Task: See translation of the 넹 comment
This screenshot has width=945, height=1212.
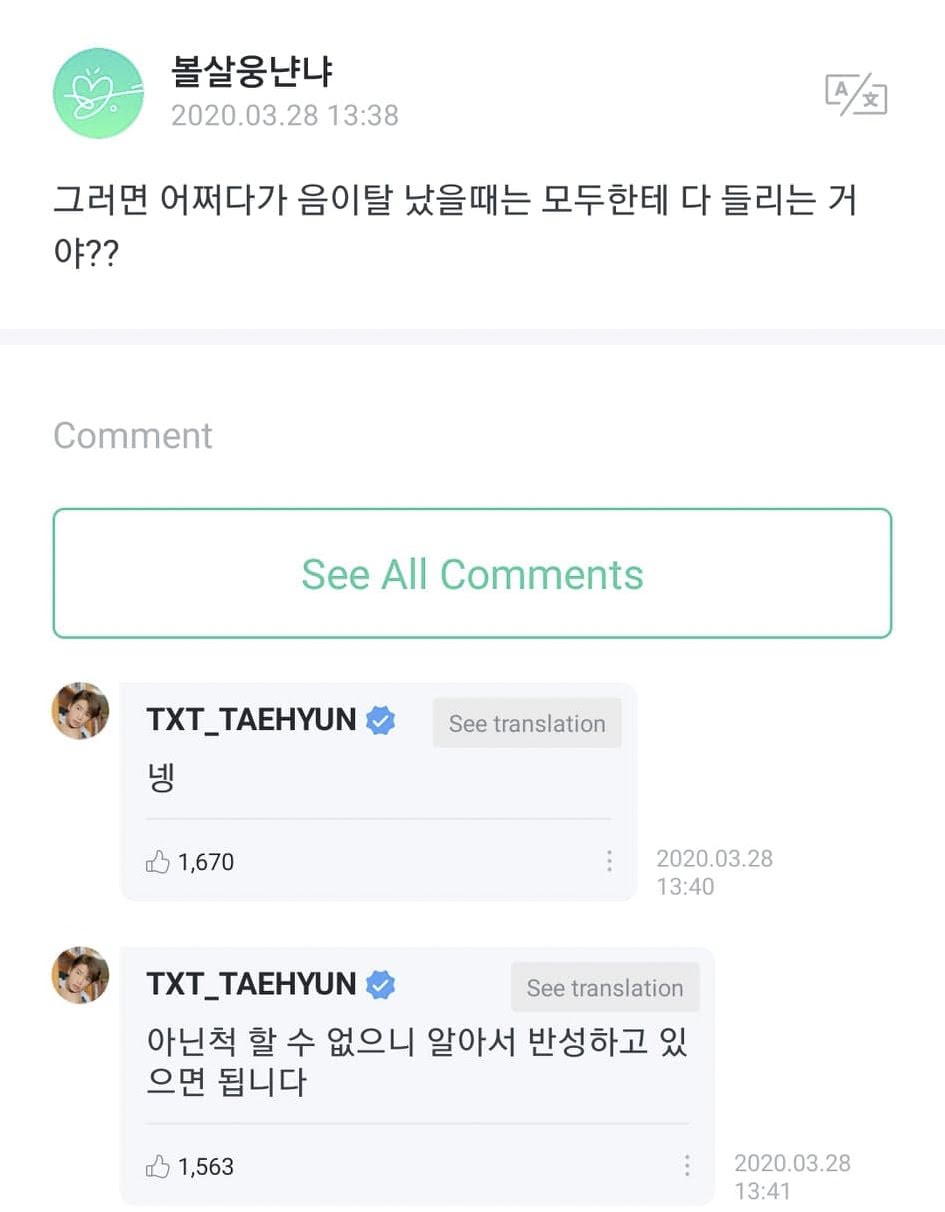Action: 526,723
